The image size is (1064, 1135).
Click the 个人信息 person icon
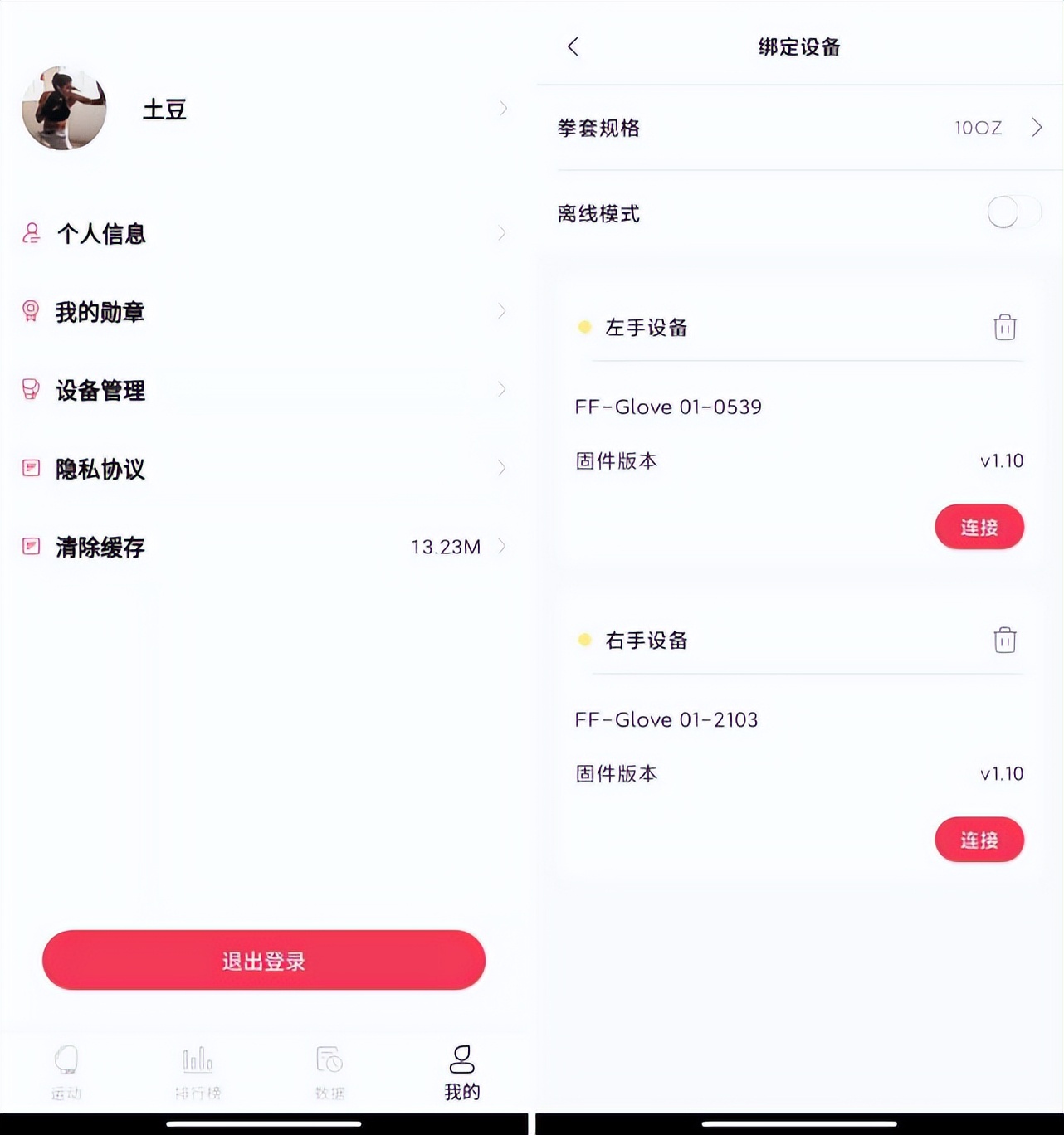[31, 233]
